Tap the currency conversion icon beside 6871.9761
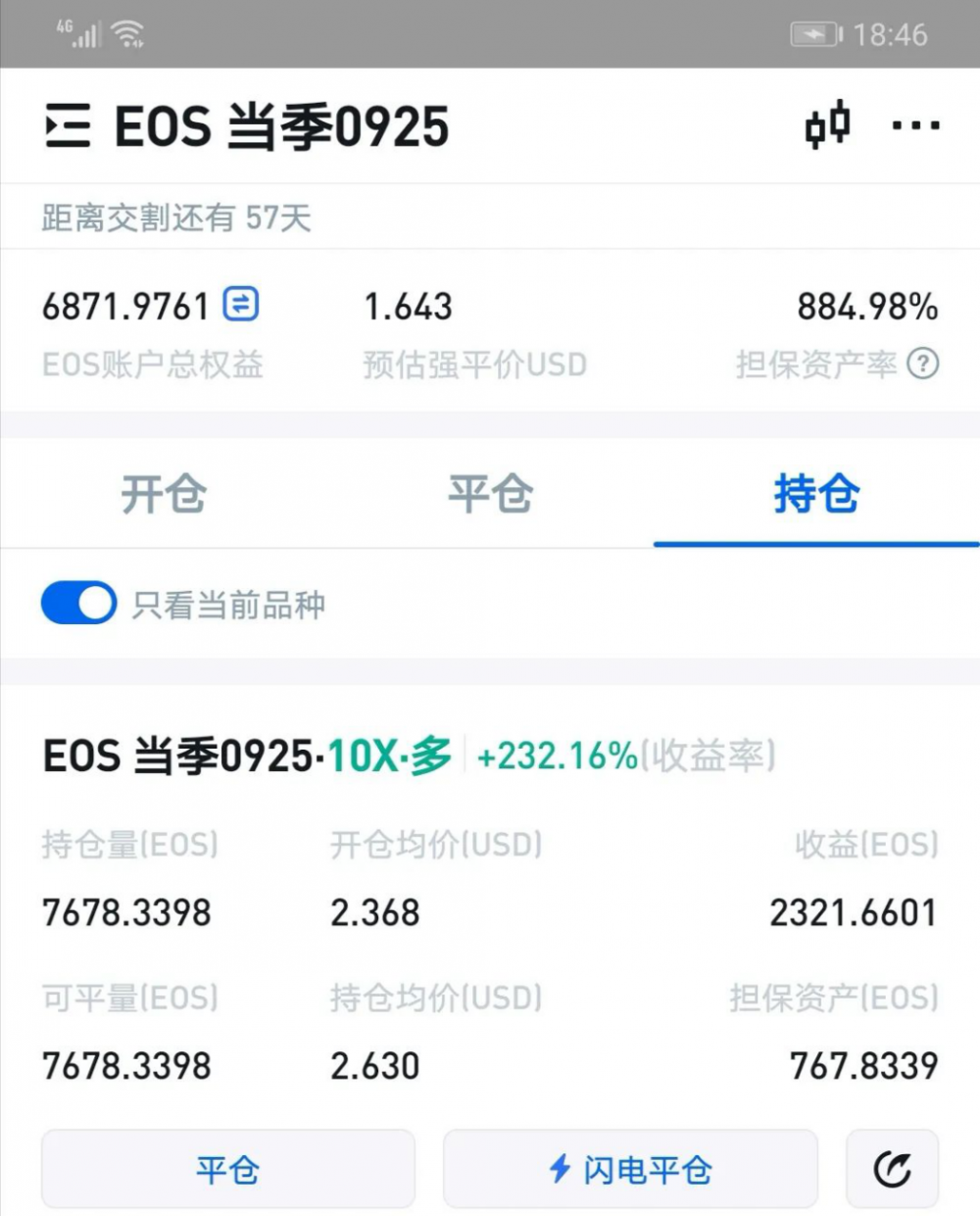The width and height of the screenshot is (980, 1216). click(x=238, y=305)
